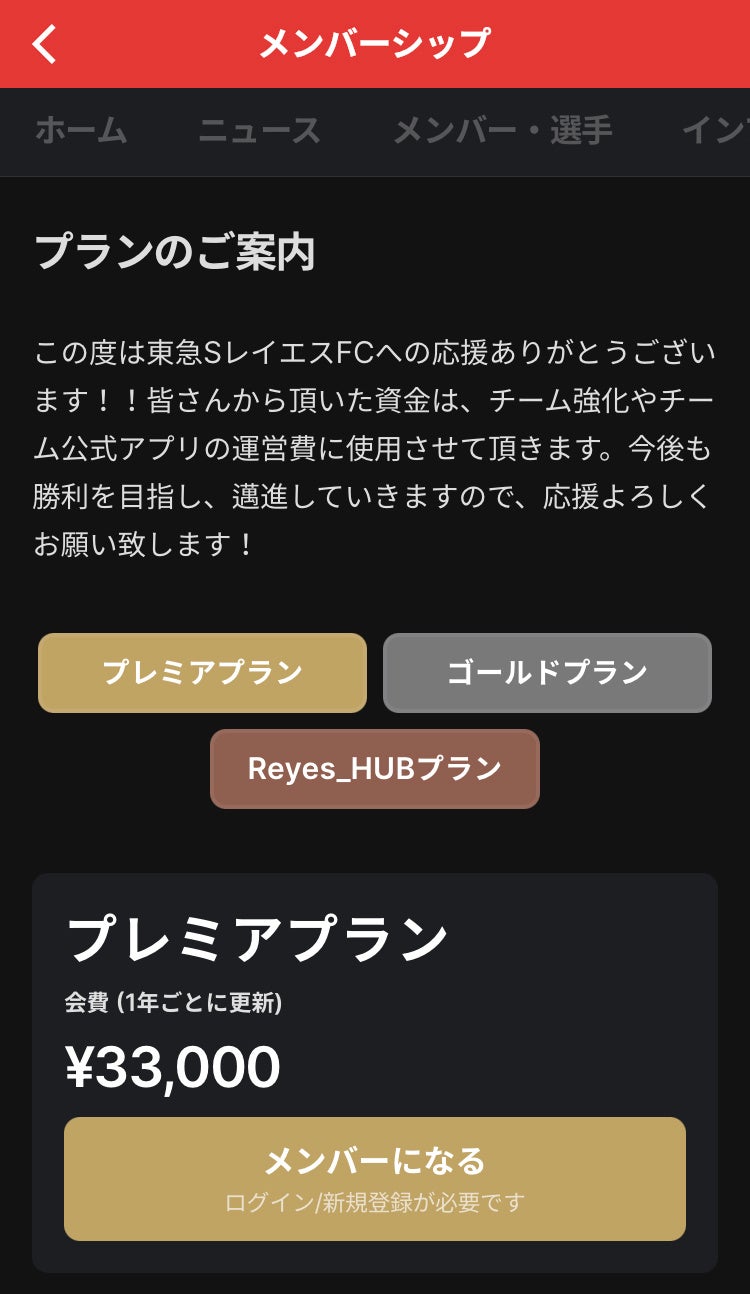Viewport: 750px width, 1294px height.
Task: Tap メンバーになる to join the premium plan
Action: [x=375, y=1178]
